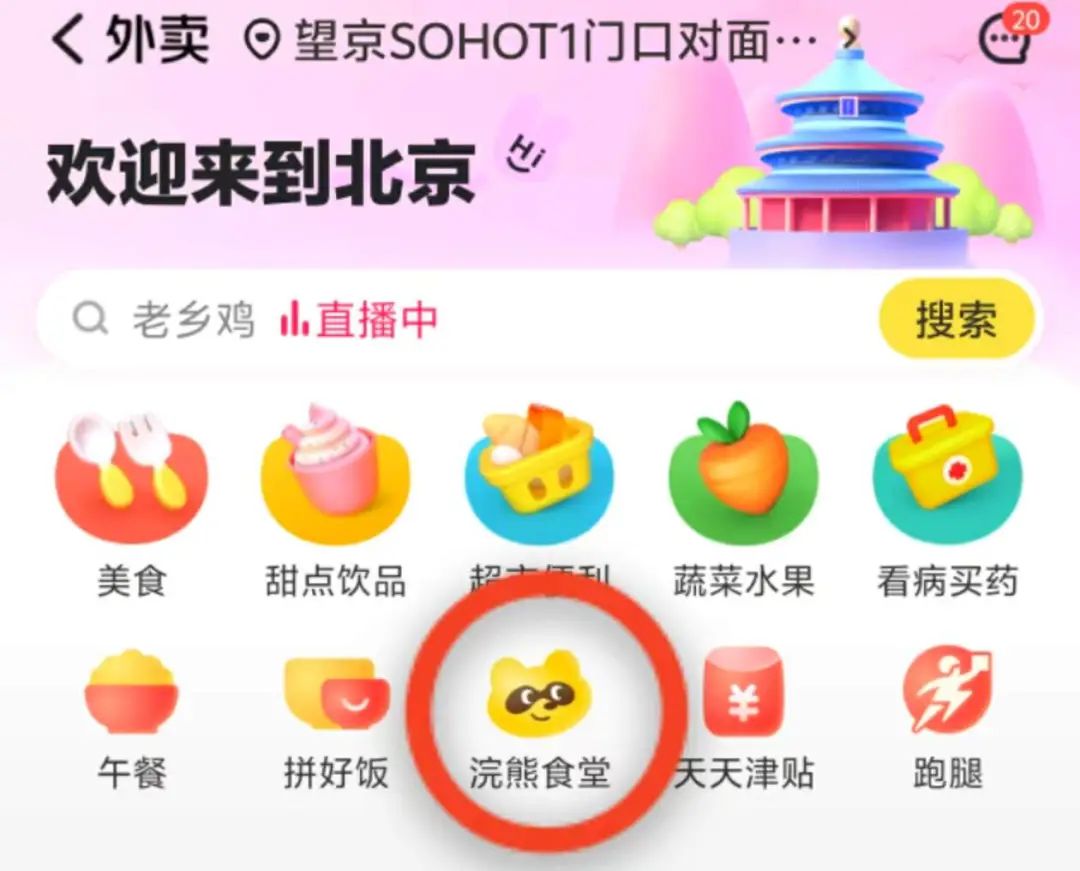Go back from the 外卖 page

(68, 42)
